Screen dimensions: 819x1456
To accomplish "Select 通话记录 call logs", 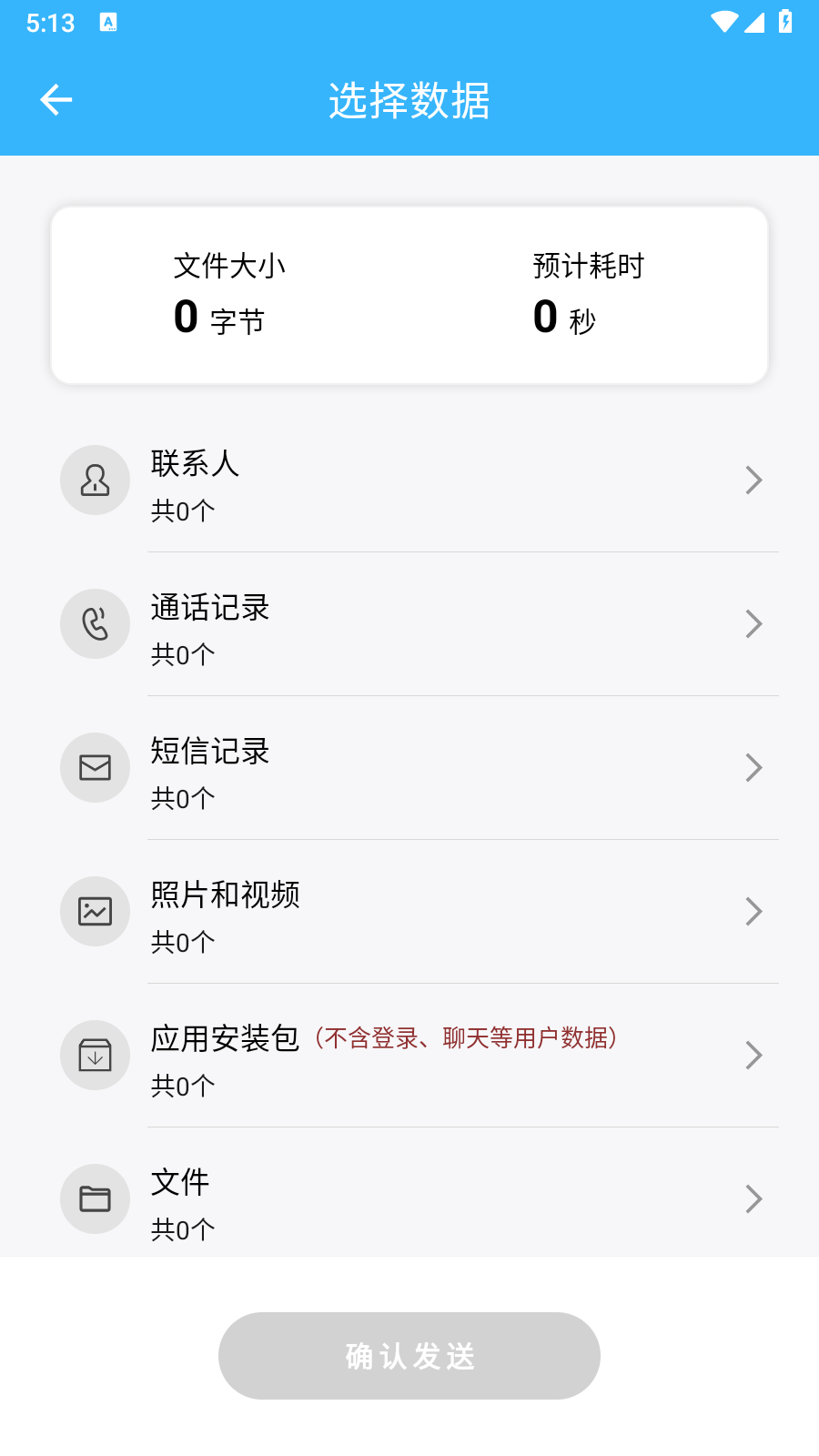I will coord(409,624).
